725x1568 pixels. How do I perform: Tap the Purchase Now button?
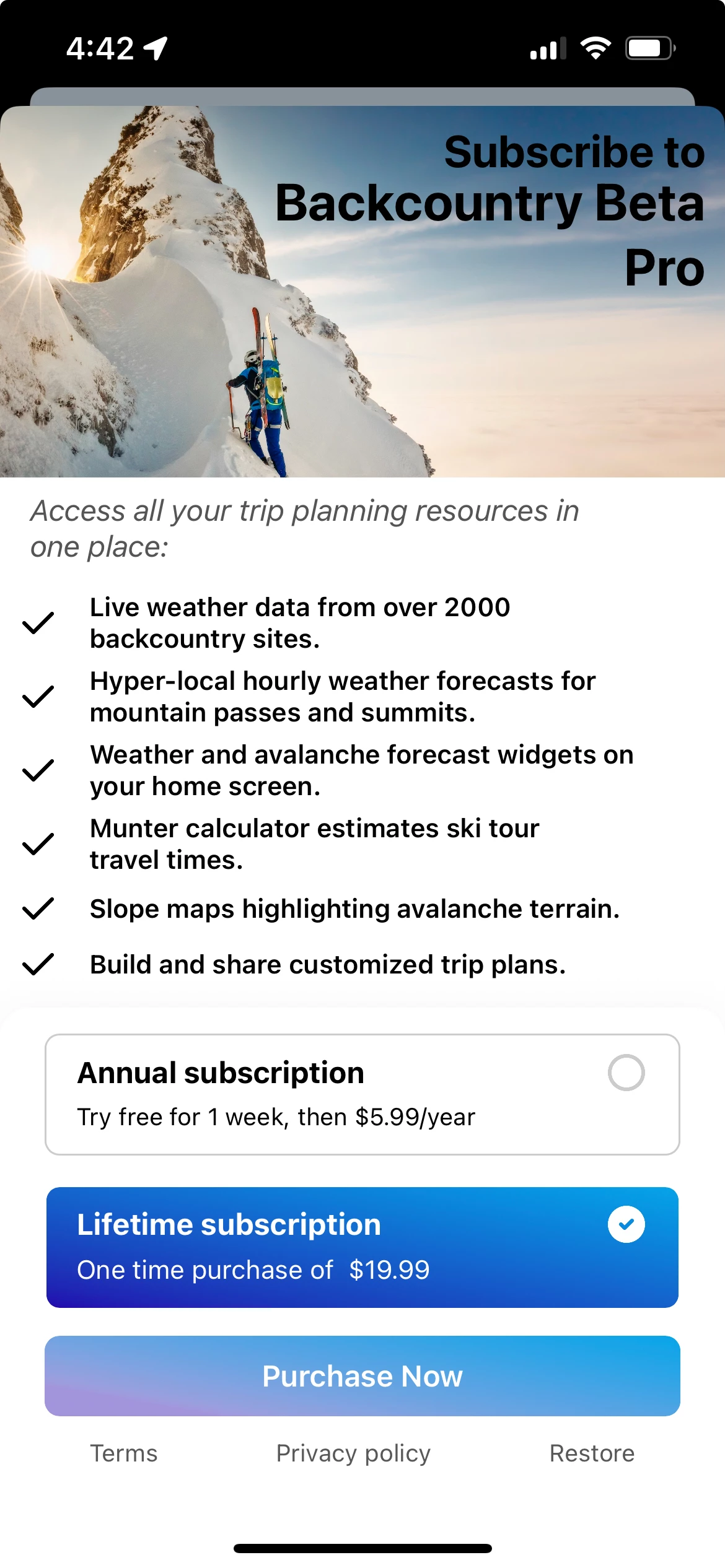point(362,1375)
